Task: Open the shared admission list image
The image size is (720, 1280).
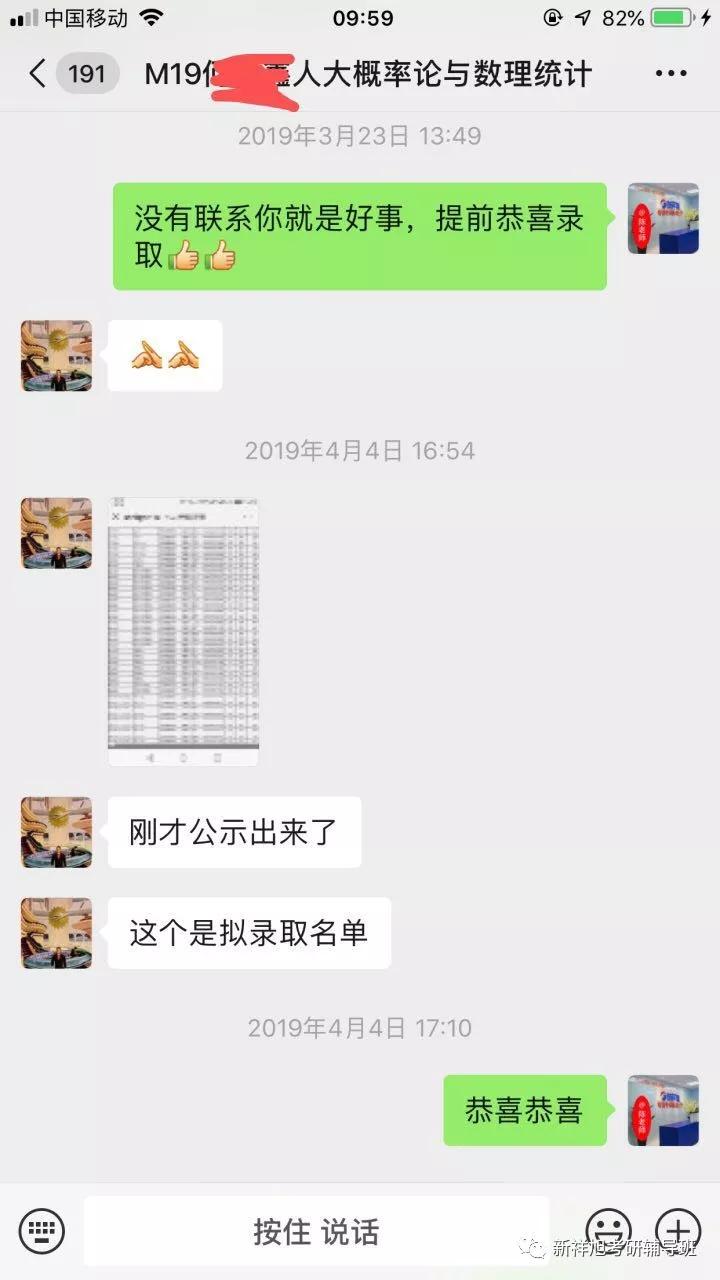Action: (x=183, y=631)
